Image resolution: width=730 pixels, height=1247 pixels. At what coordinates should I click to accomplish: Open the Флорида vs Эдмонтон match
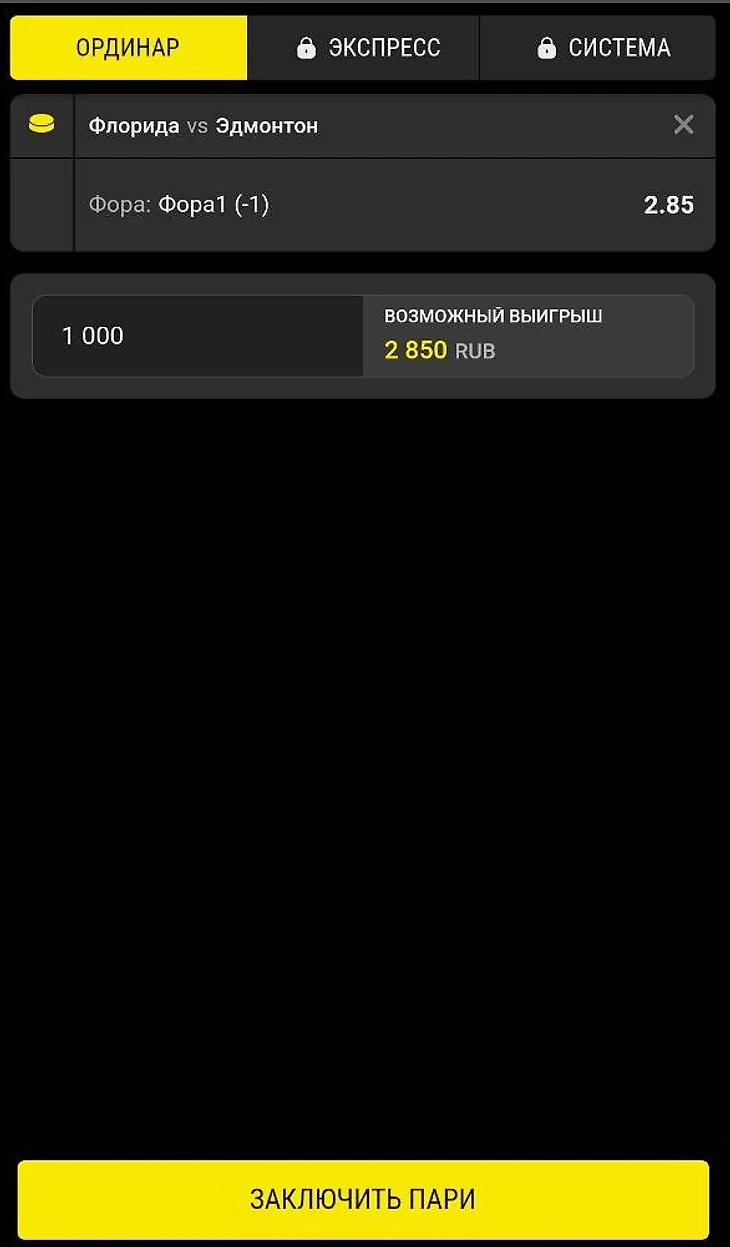203,126
